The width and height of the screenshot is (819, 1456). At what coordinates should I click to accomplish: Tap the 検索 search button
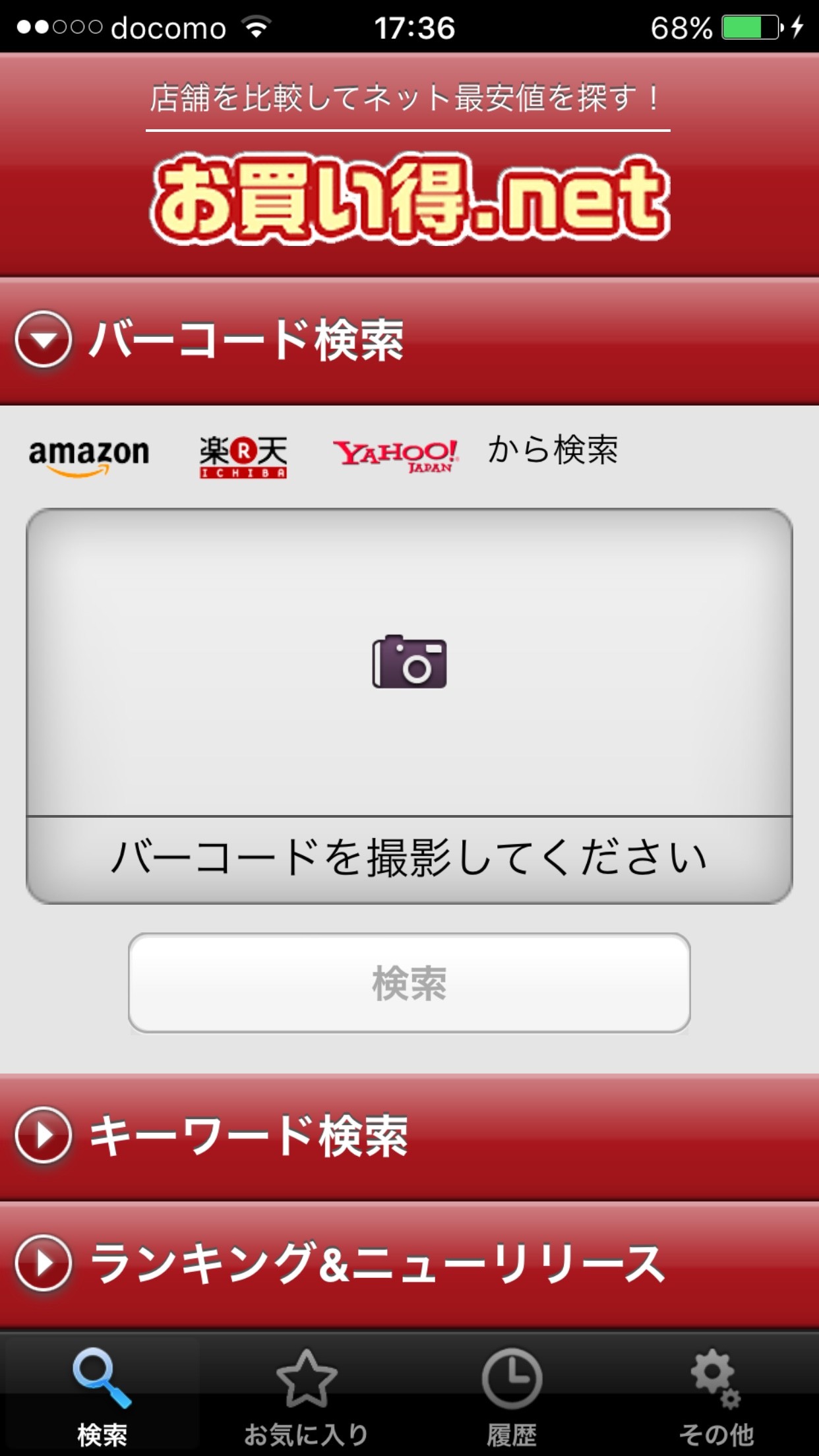(409, 983)
